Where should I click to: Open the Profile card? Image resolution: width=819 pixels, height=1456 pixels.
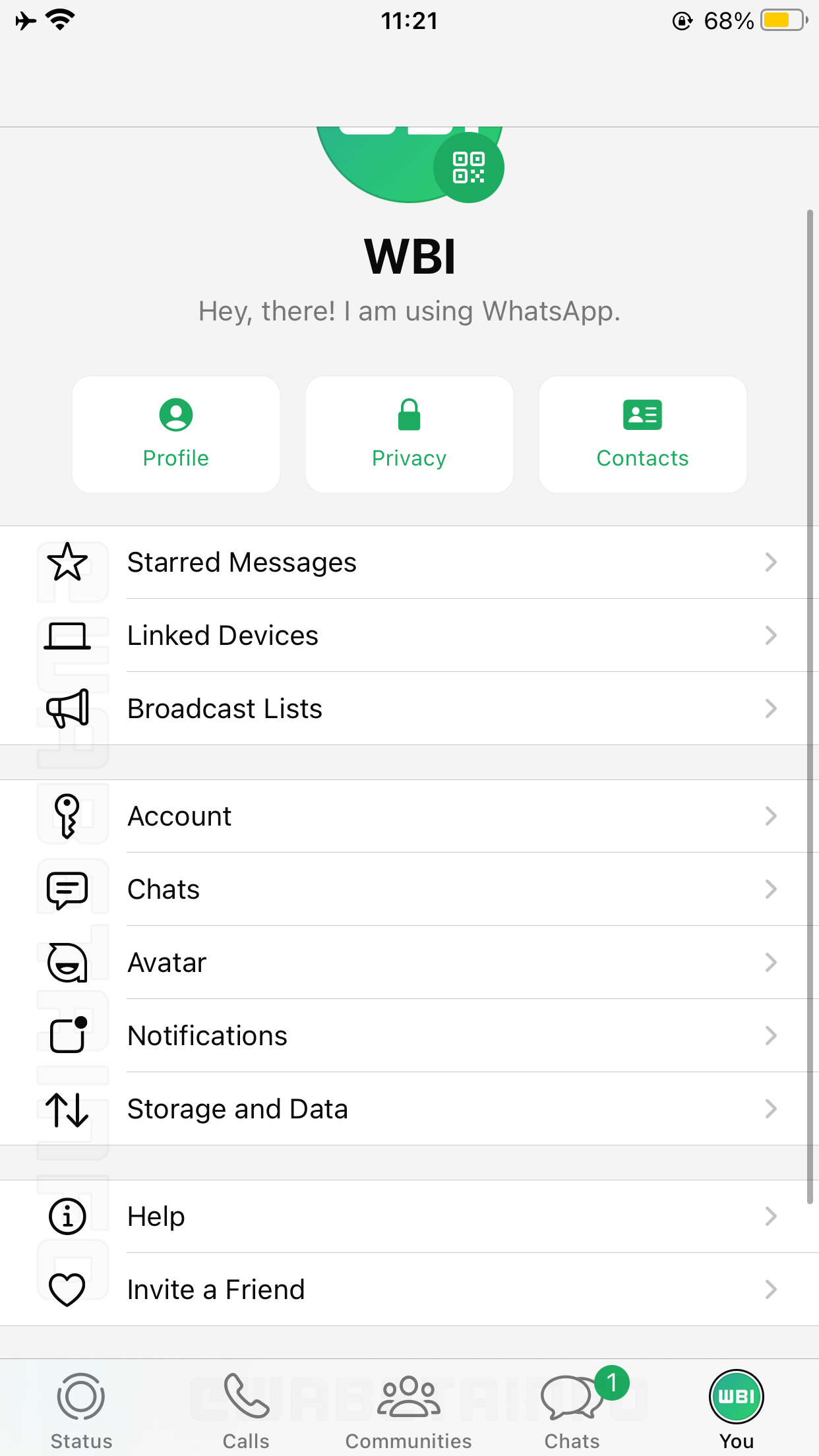coord(176,435)
